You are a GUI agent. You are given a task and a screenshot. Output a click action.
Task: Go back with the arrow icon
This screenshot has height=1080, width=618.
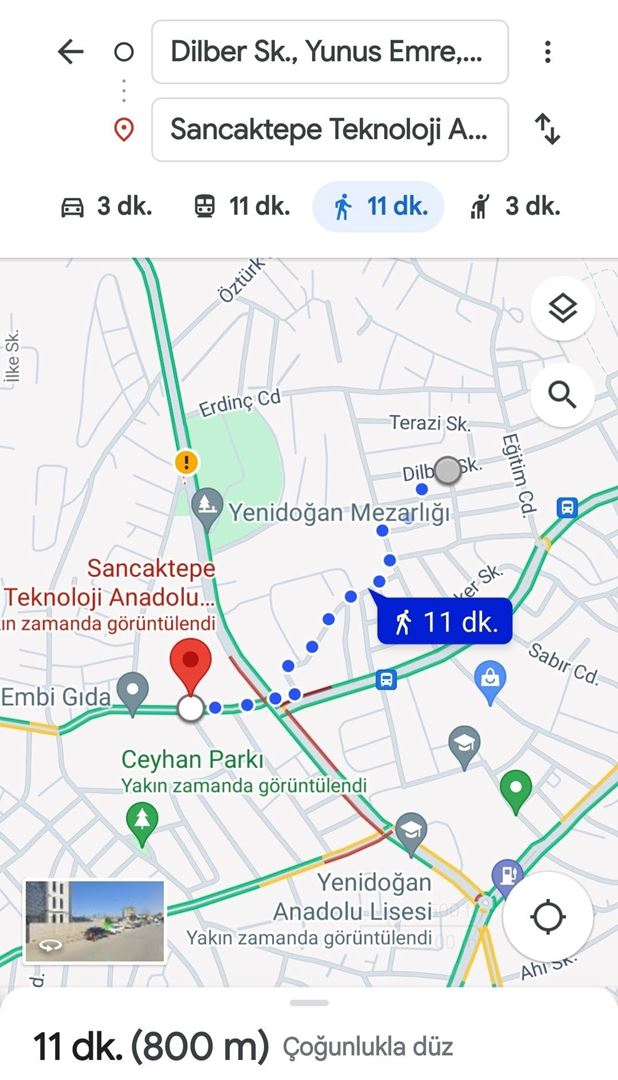(x=70, y=52)
